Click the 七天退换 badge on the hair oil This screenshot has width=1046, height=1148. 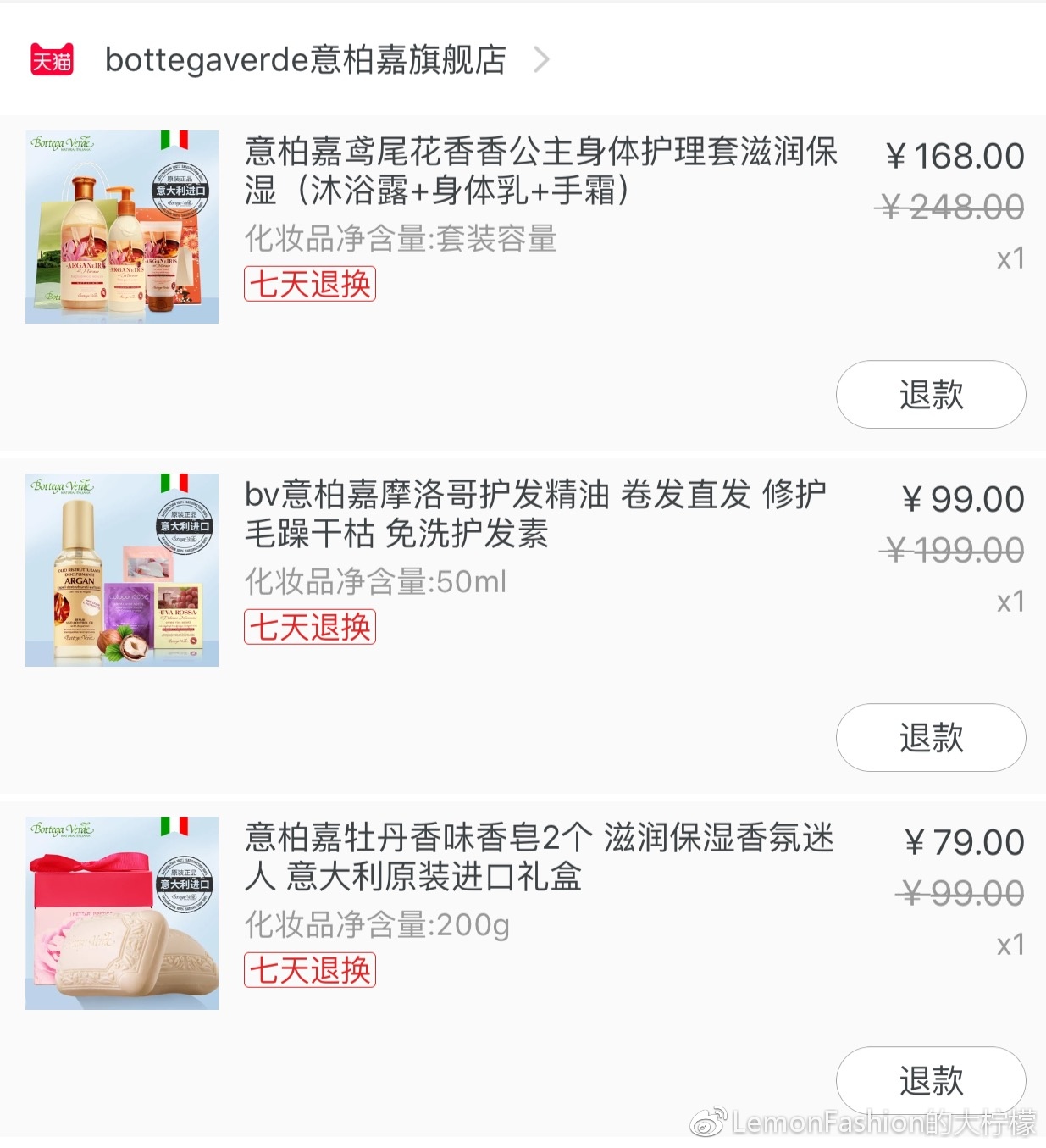308,629
